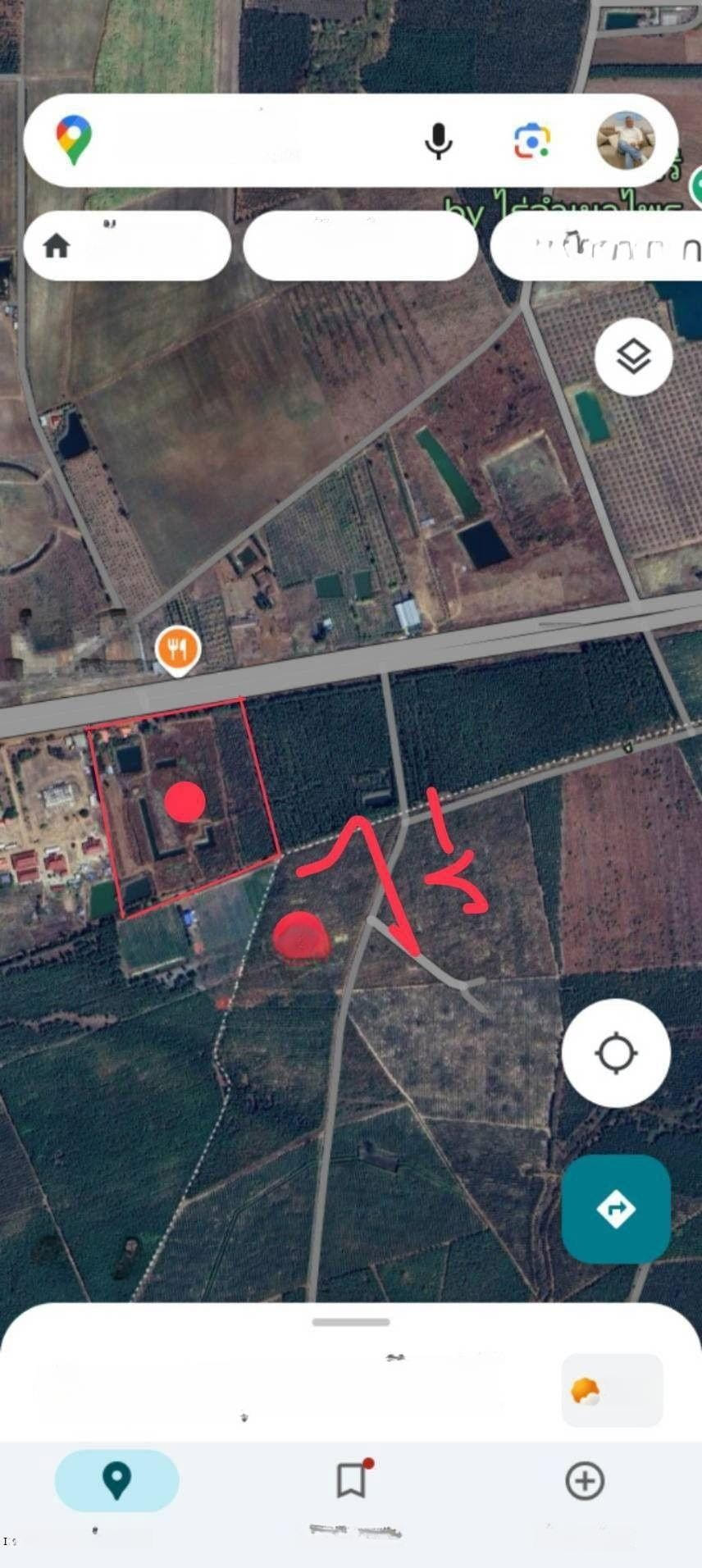
Task: Open the orange restaurant pin on map
Action: pos(177,650)
